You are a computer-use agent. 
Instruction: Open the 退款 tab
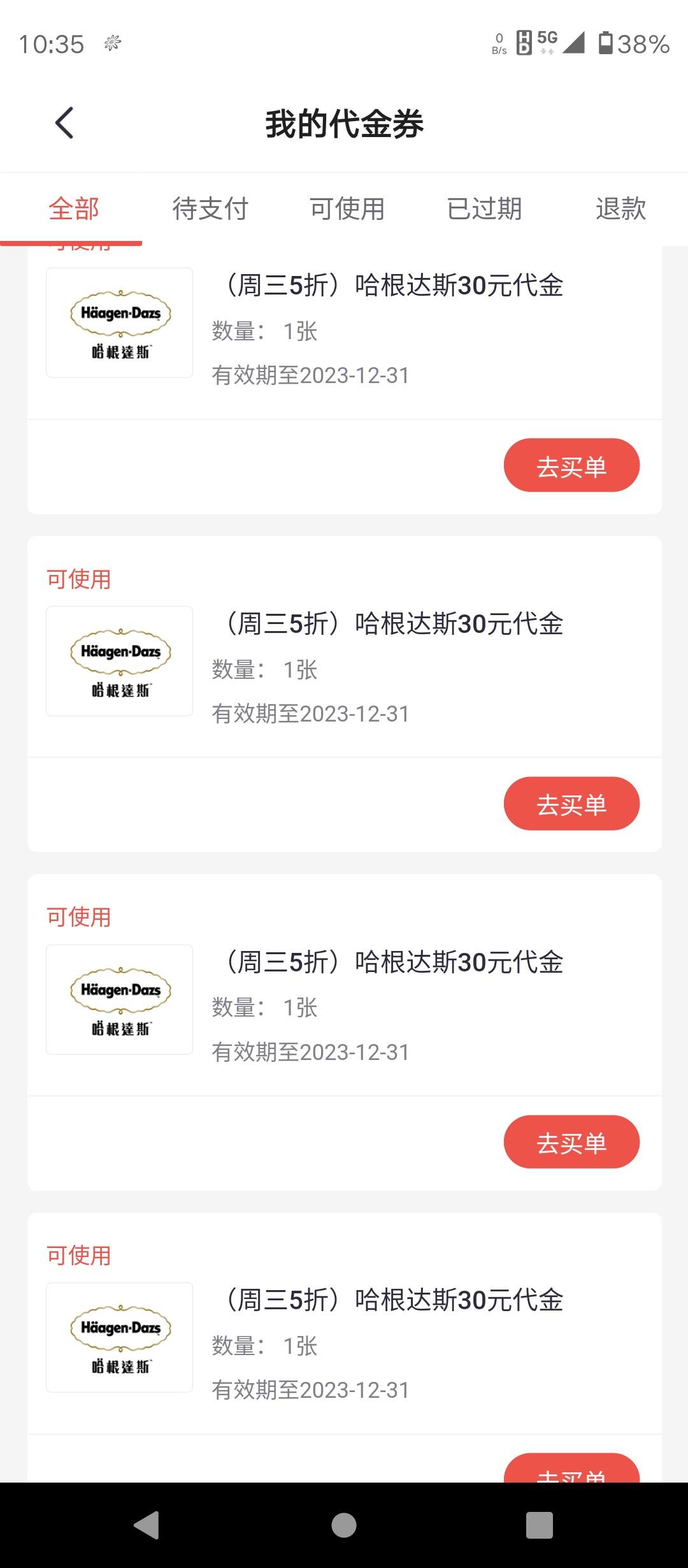click(x=620, y=208)
